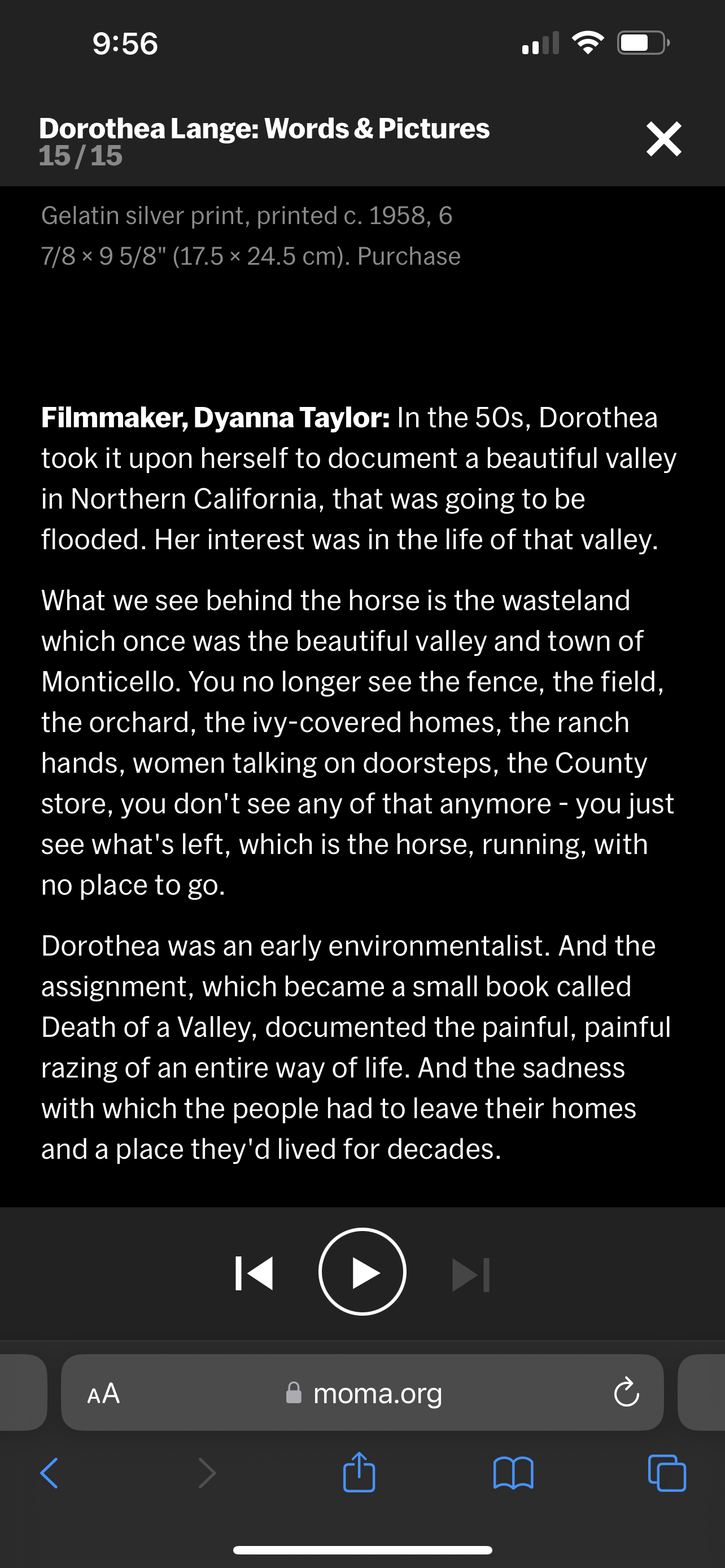The width and height of the screenshot is (725, 1568).
Task: Open Safari bookmarks
Action: (513, 1473)
